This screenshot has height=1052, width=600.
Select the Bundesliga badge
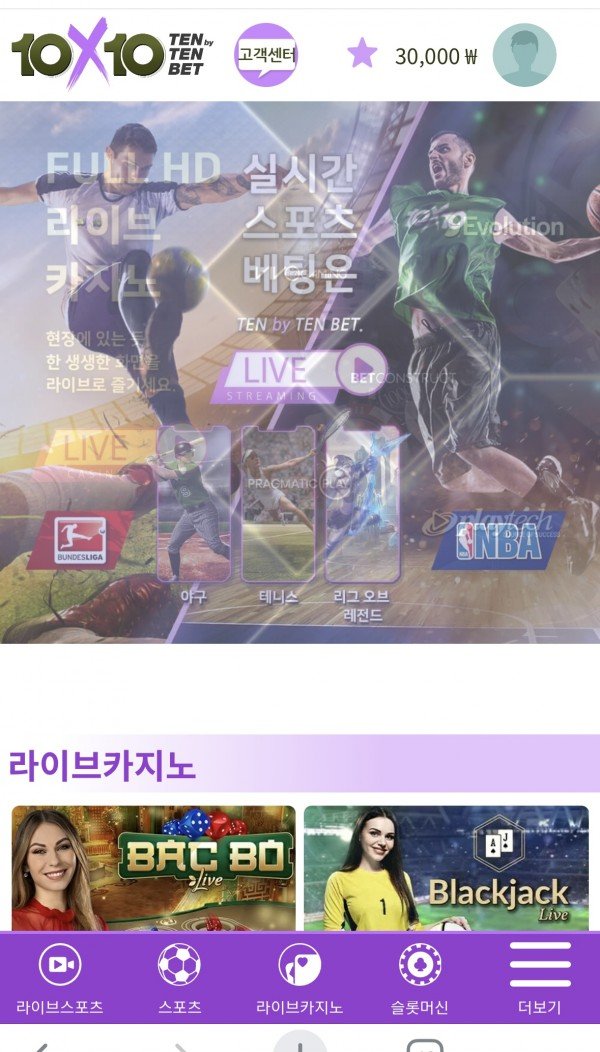[x=81, y=541]
